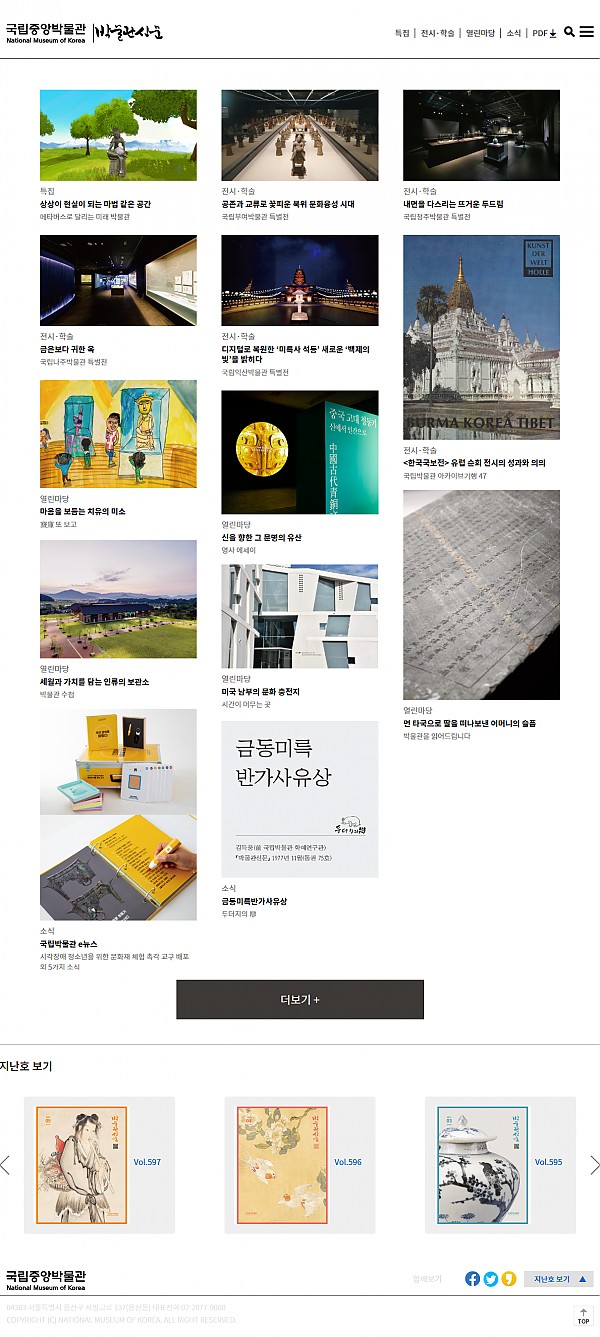Open the 금동미륵반가사유상 article card

[299, 799]
